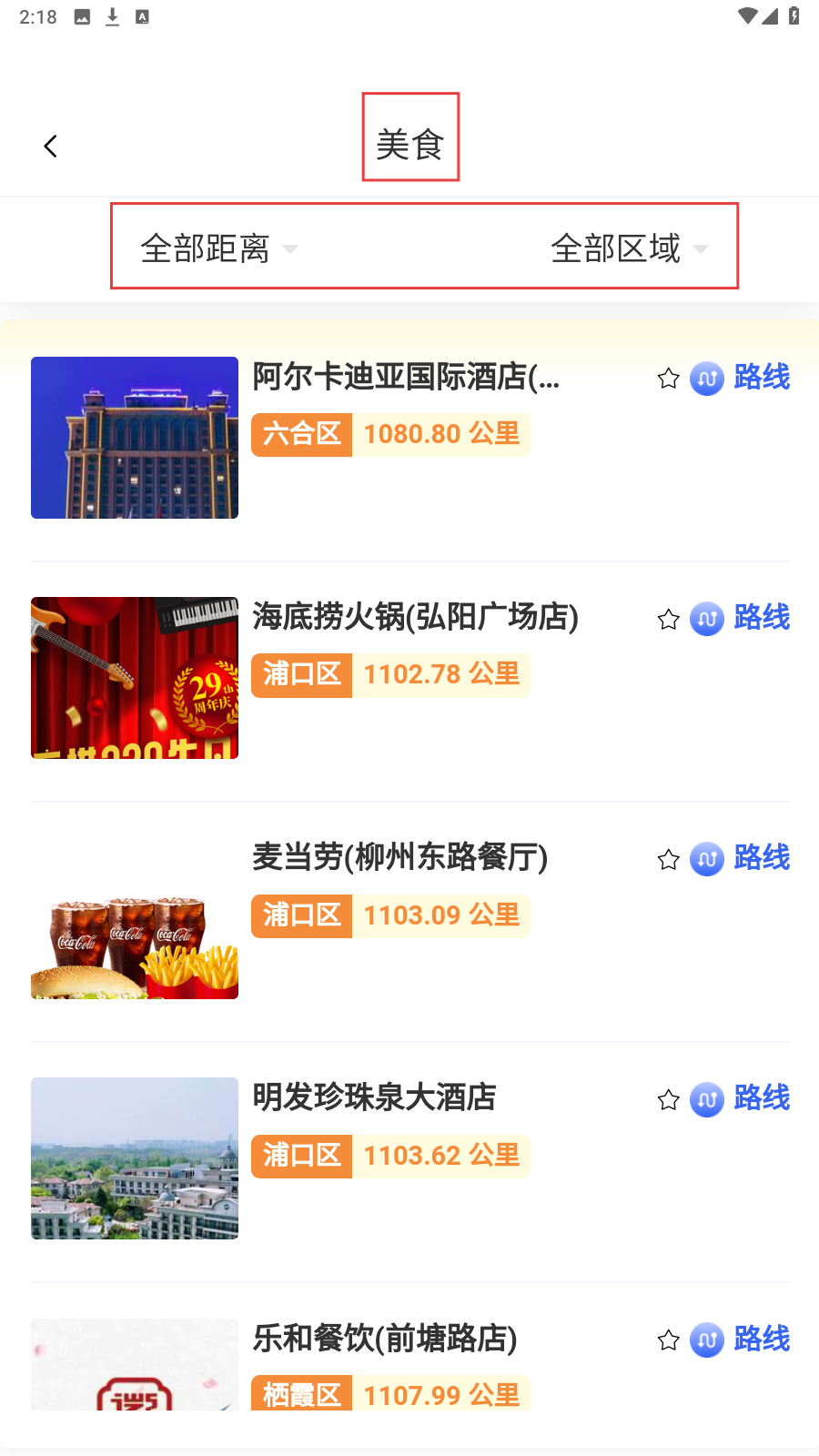The height and width of the screenshot is (1456, 819).
Task: Open 明发珍珠泉大酒店 listing
Action: tap(374, 1097)
